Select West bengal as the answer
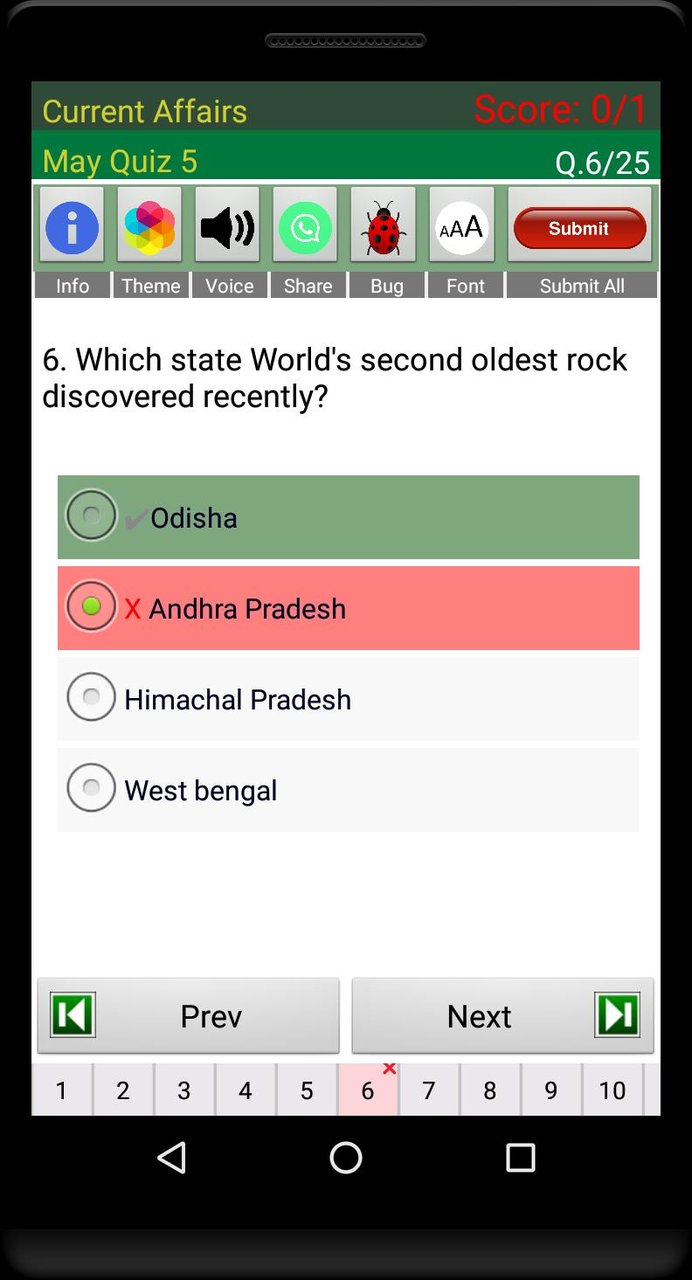 click(x=348, y=790)
